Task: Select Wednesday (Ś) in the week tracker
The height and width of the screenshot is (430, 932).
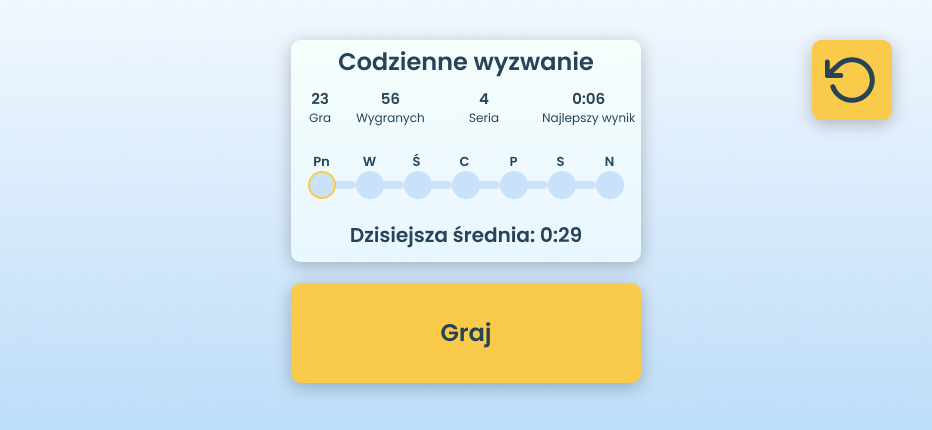Action: click(x=418, y=185)
